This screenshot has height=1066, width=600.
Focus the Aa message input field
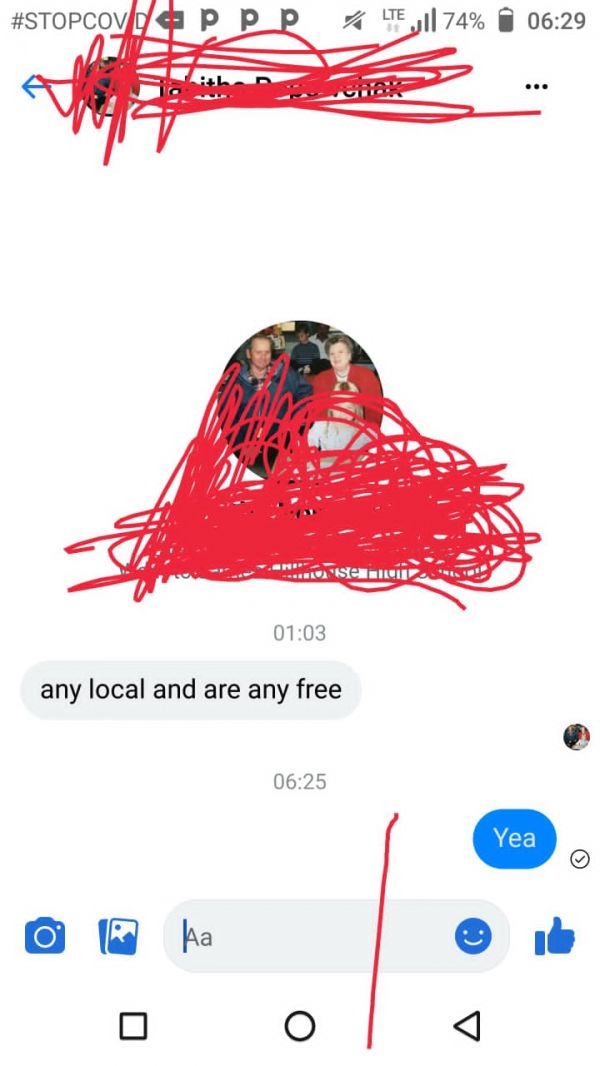[x=310, y=937]
